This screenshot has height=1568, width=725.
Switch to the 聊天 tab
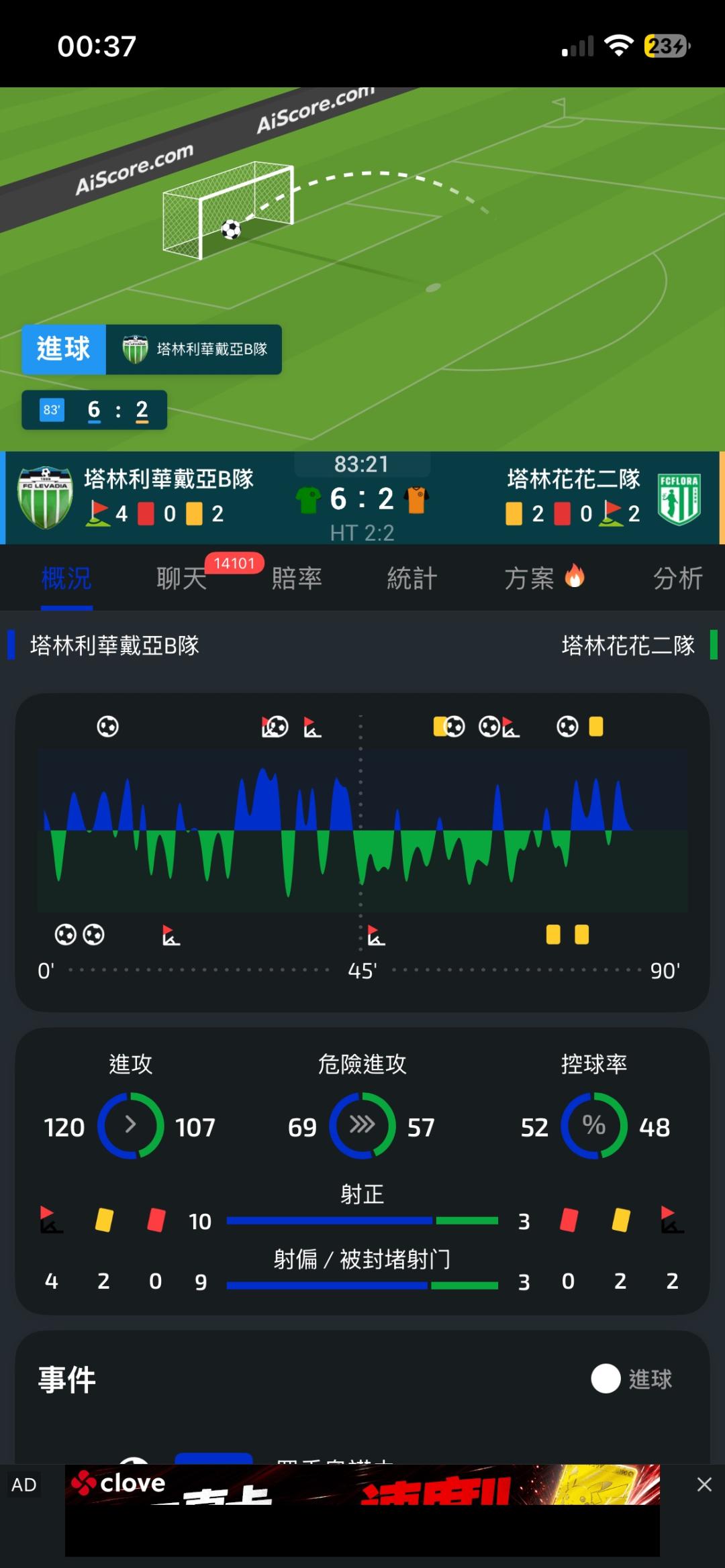(182, 578)
